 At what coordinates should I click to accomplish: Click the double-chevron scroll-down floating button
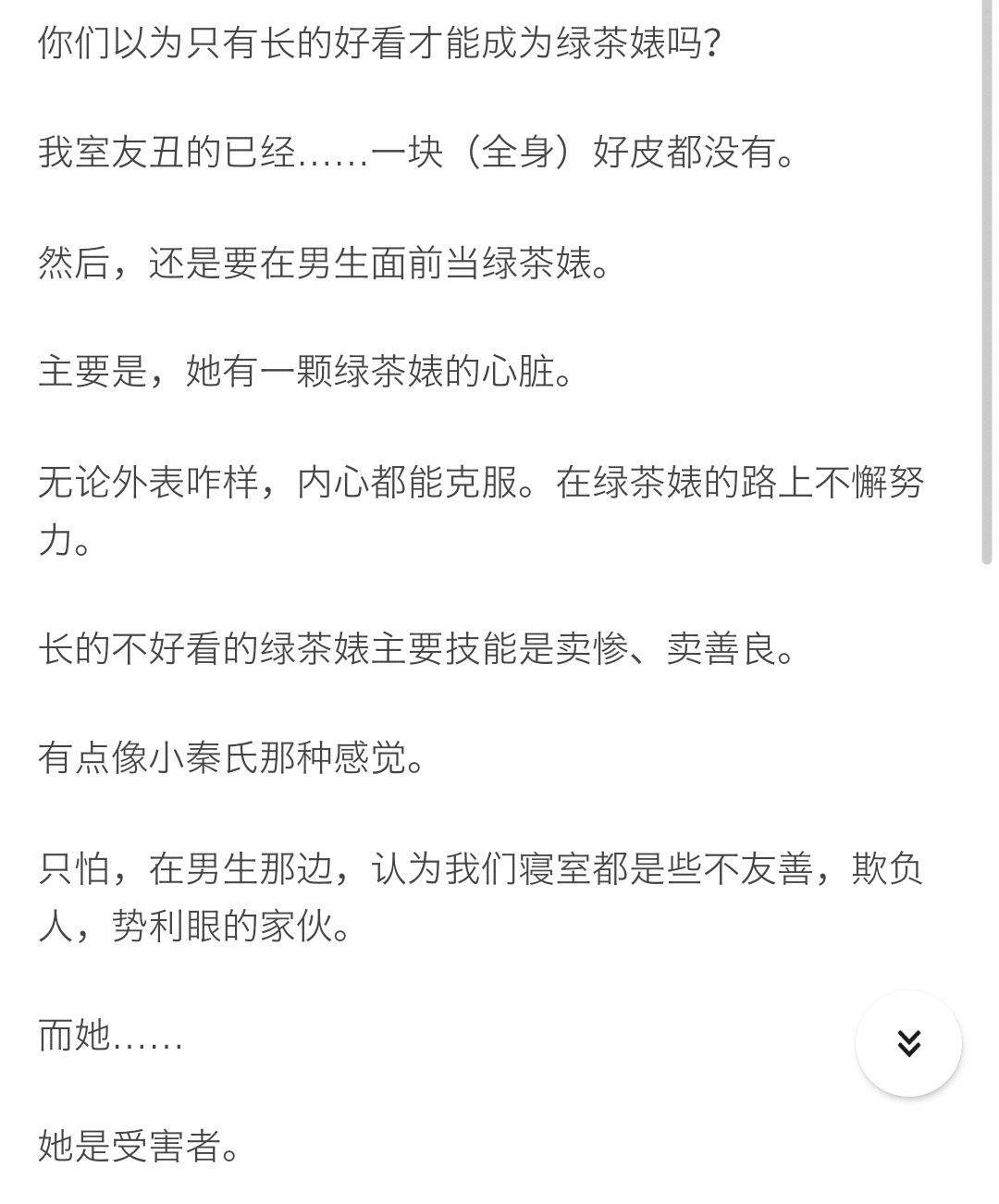[911, 1043]
